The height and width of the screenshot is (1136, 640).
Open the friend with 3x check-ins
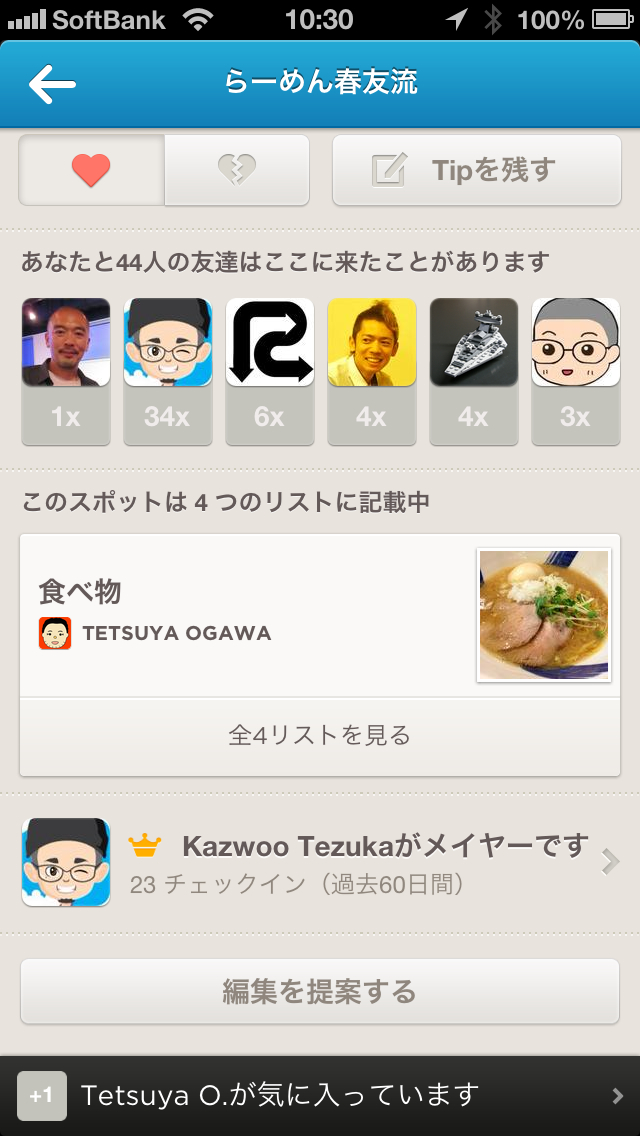point(575,371)
